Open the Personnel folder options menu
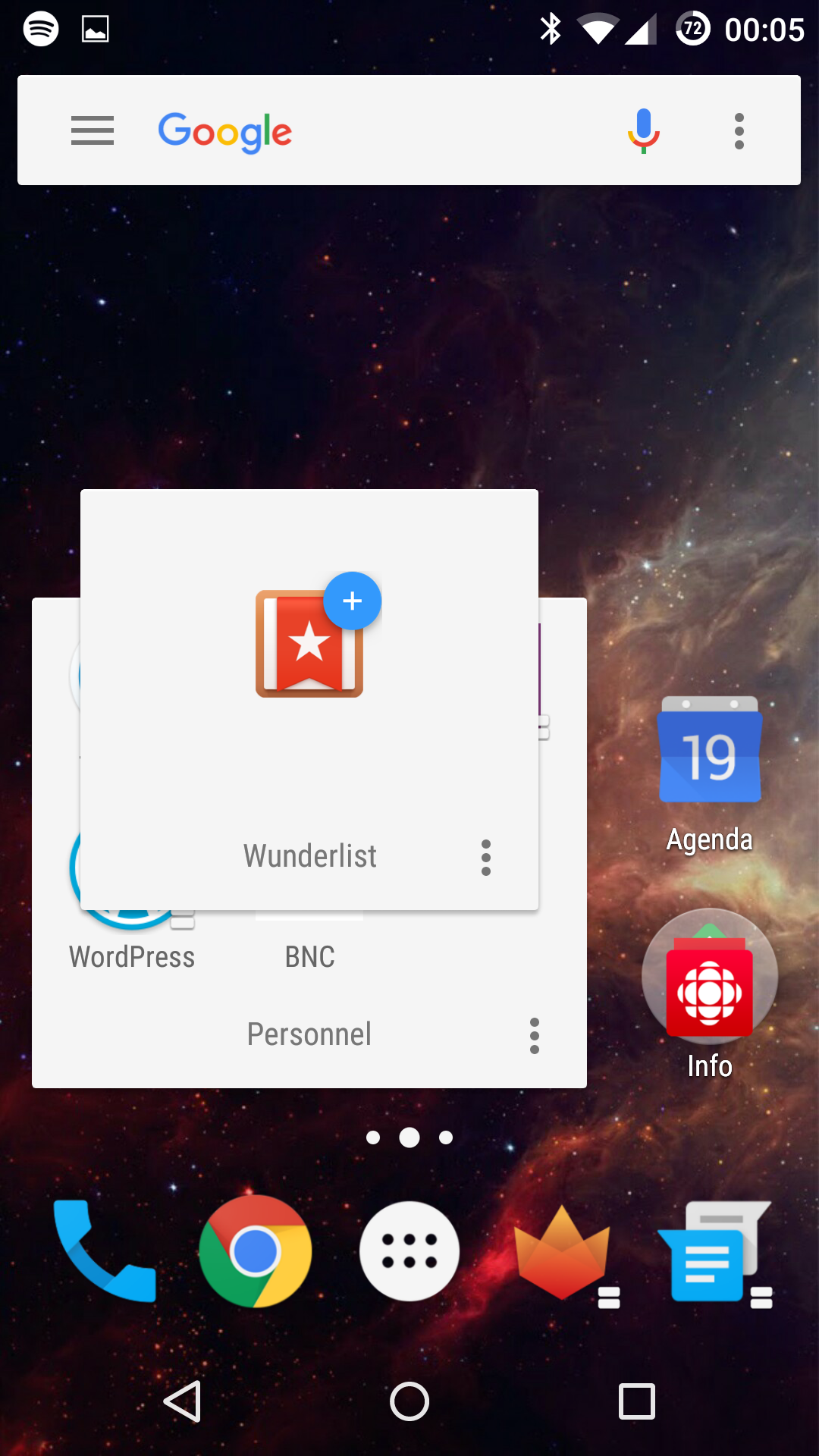 (535, 1036)
